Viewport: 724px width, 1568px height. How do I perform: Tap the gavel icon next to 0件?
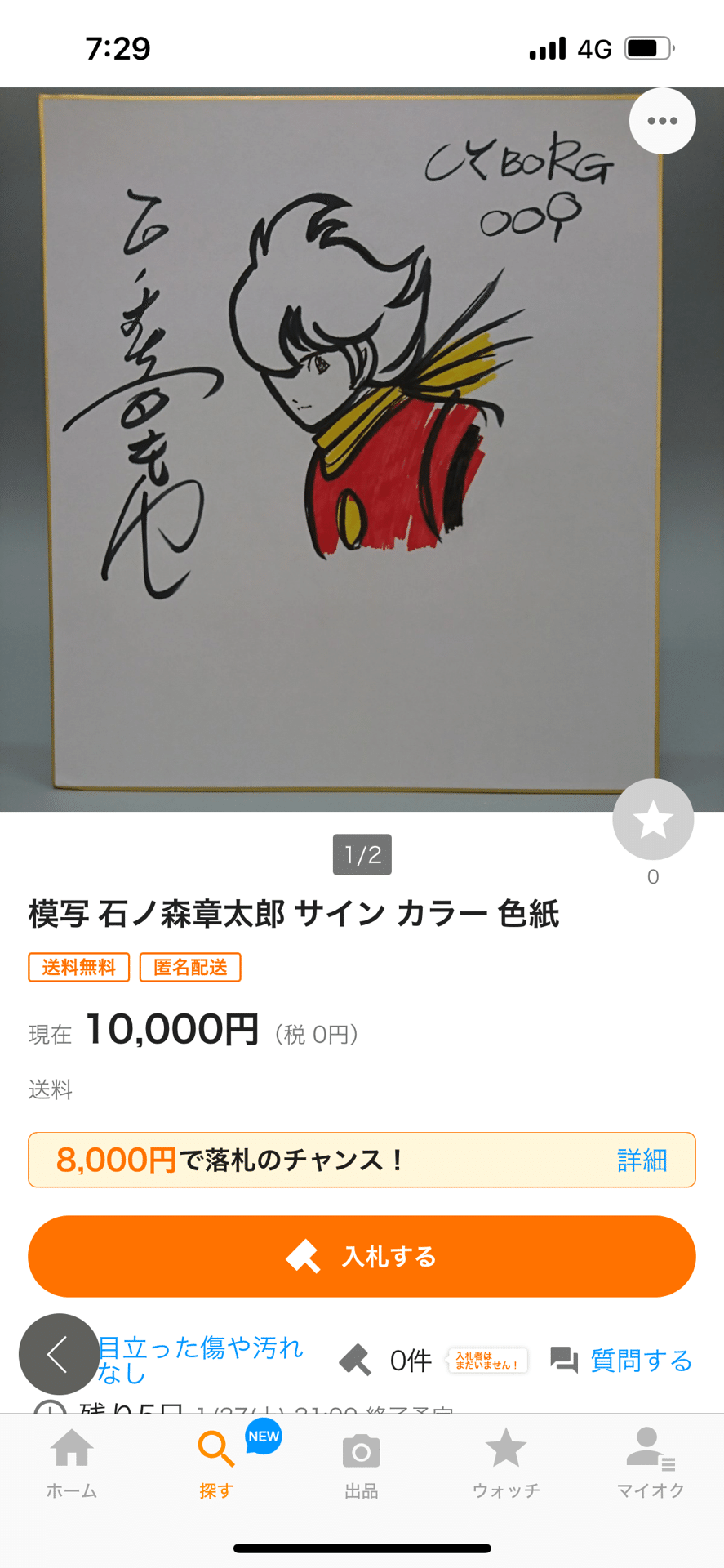tap(357, 1355)
